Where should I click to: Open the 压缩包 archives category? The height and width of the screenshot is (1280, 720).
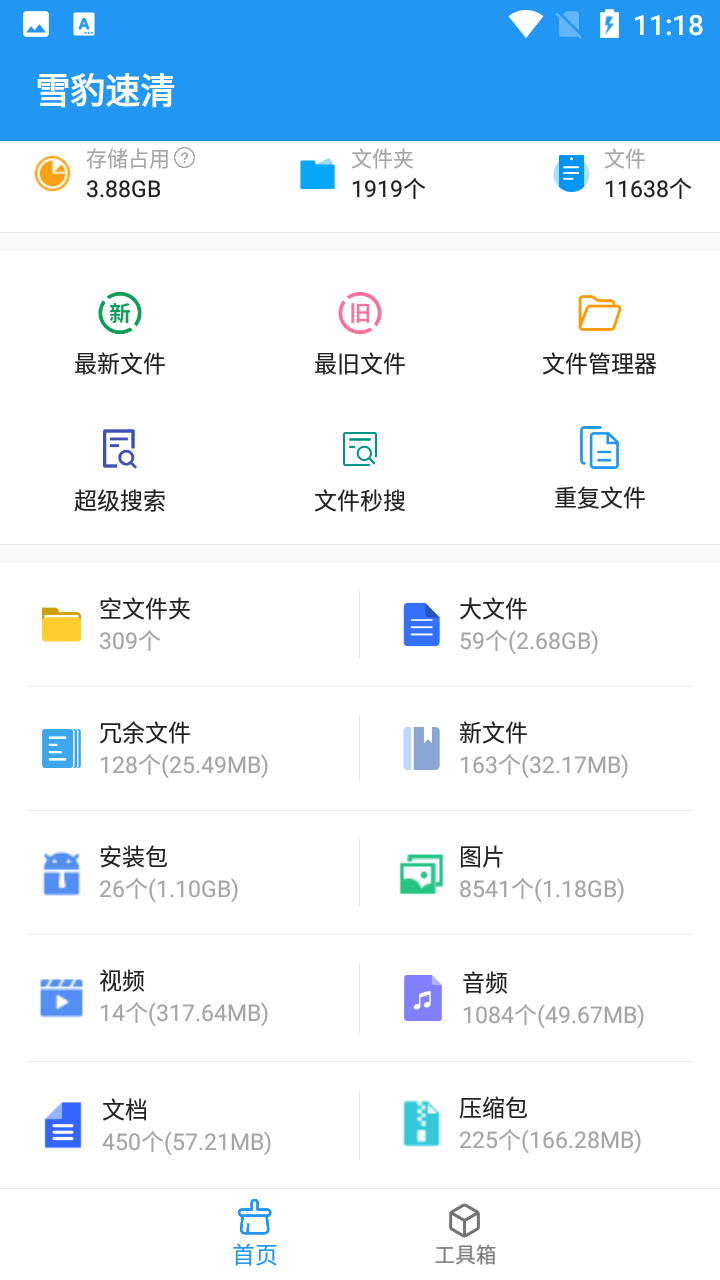(x=526, y=1125)
